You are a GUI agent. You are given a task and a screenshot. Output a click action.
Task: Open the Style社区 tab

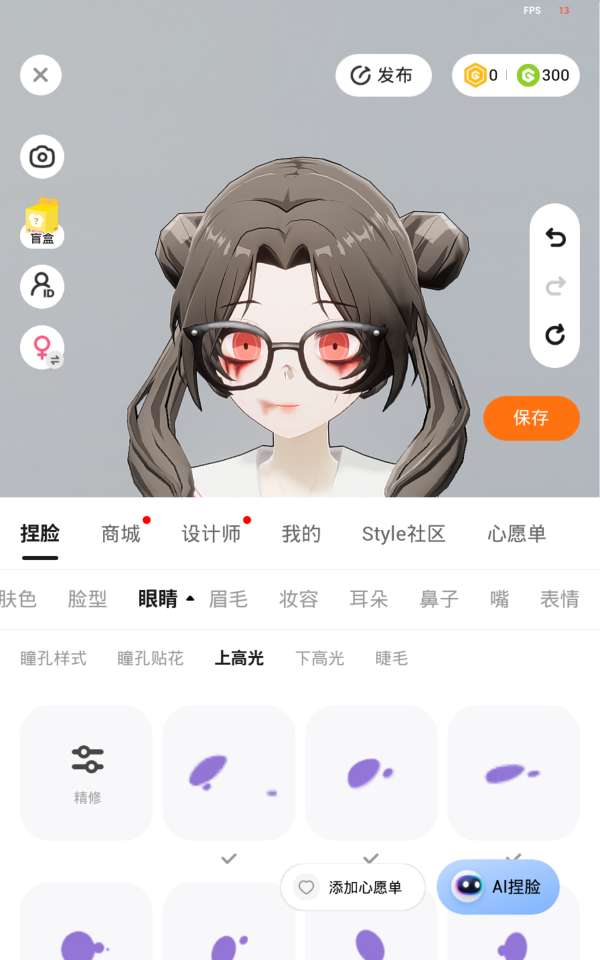coord(403,534)
